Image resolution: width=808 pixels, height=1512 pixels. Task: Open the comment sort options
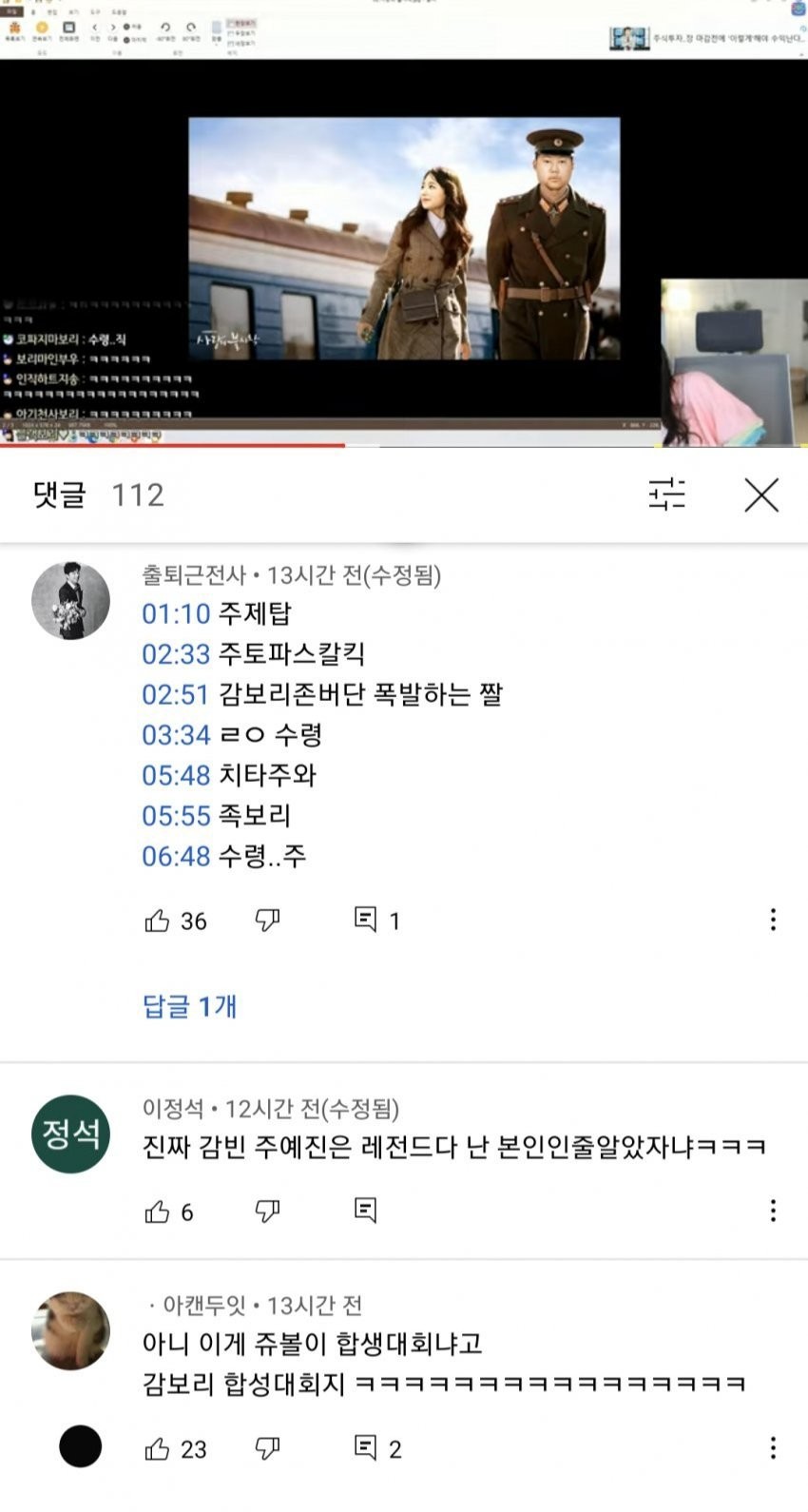tap(666, 494)
